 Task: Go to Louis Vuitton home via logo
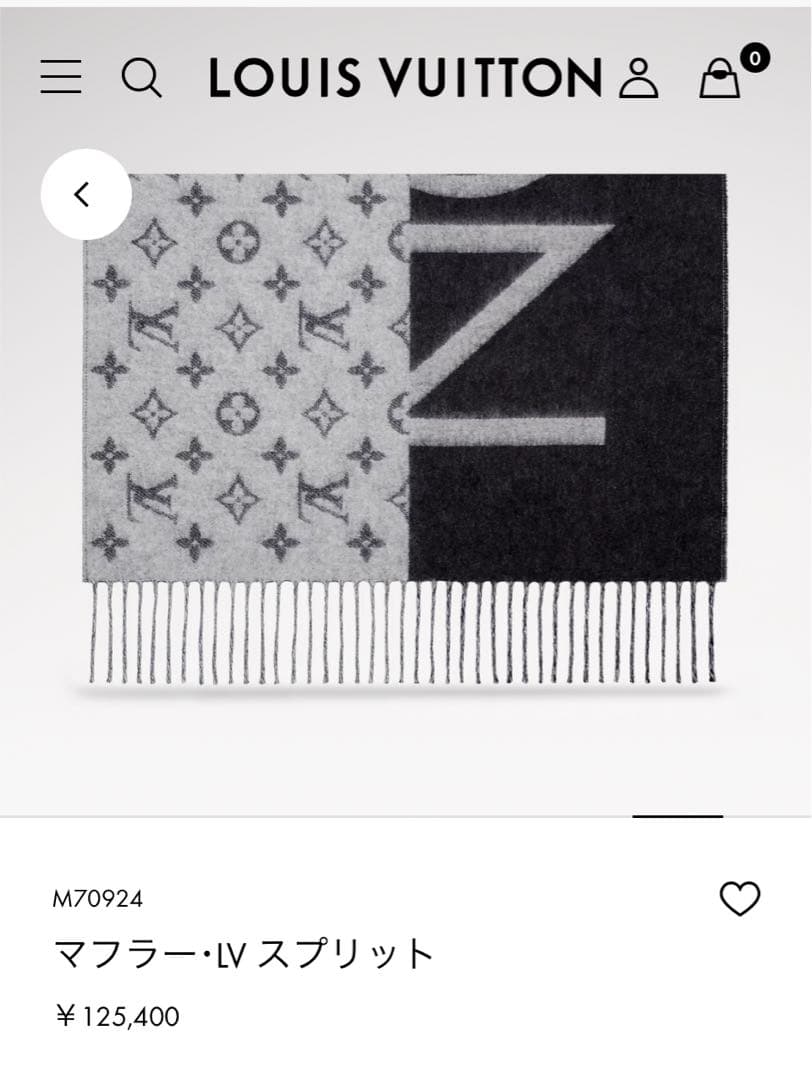point(405,77)
